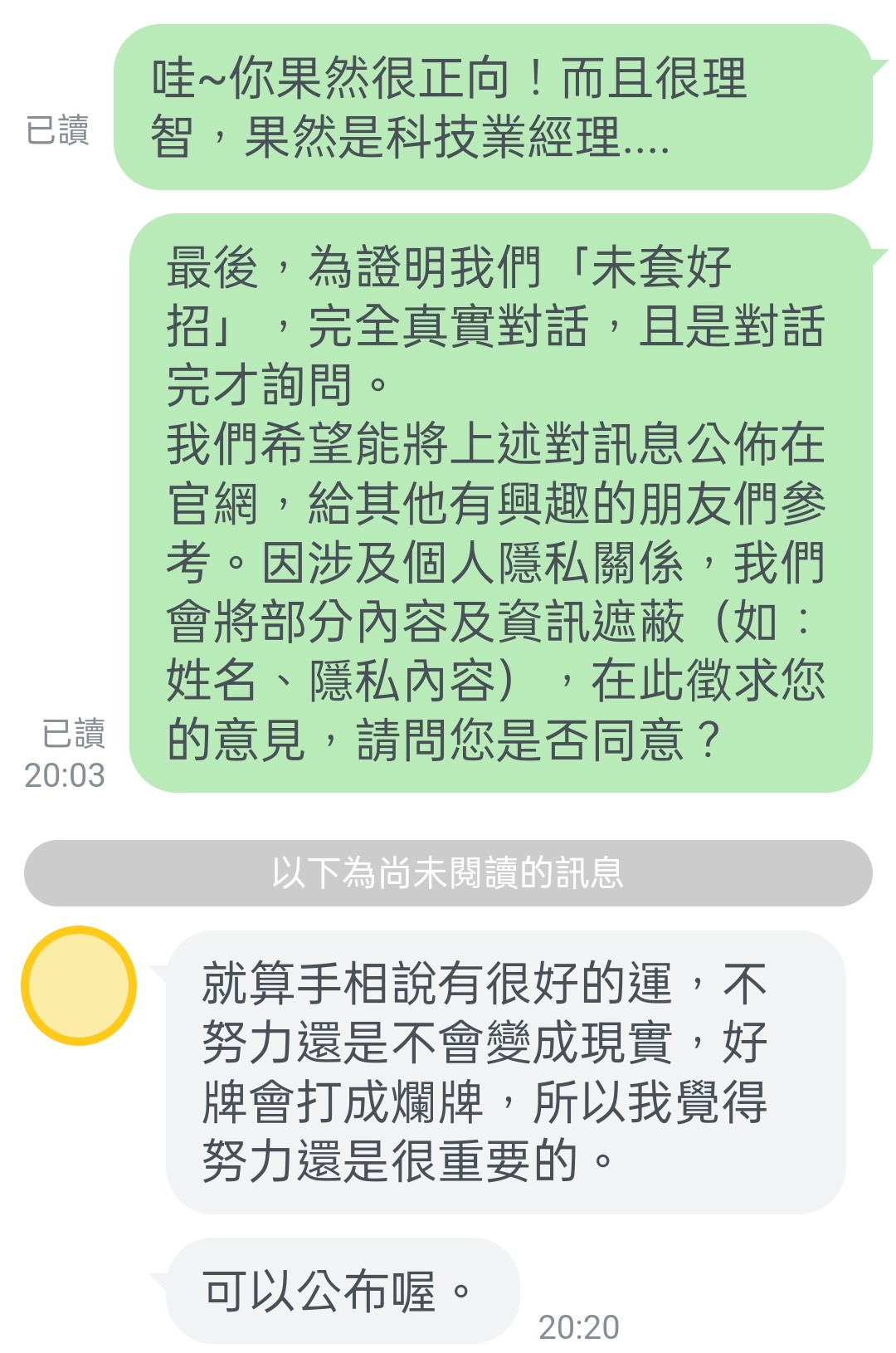Open the sender's yellow profile avatar

tap(79, 985)
